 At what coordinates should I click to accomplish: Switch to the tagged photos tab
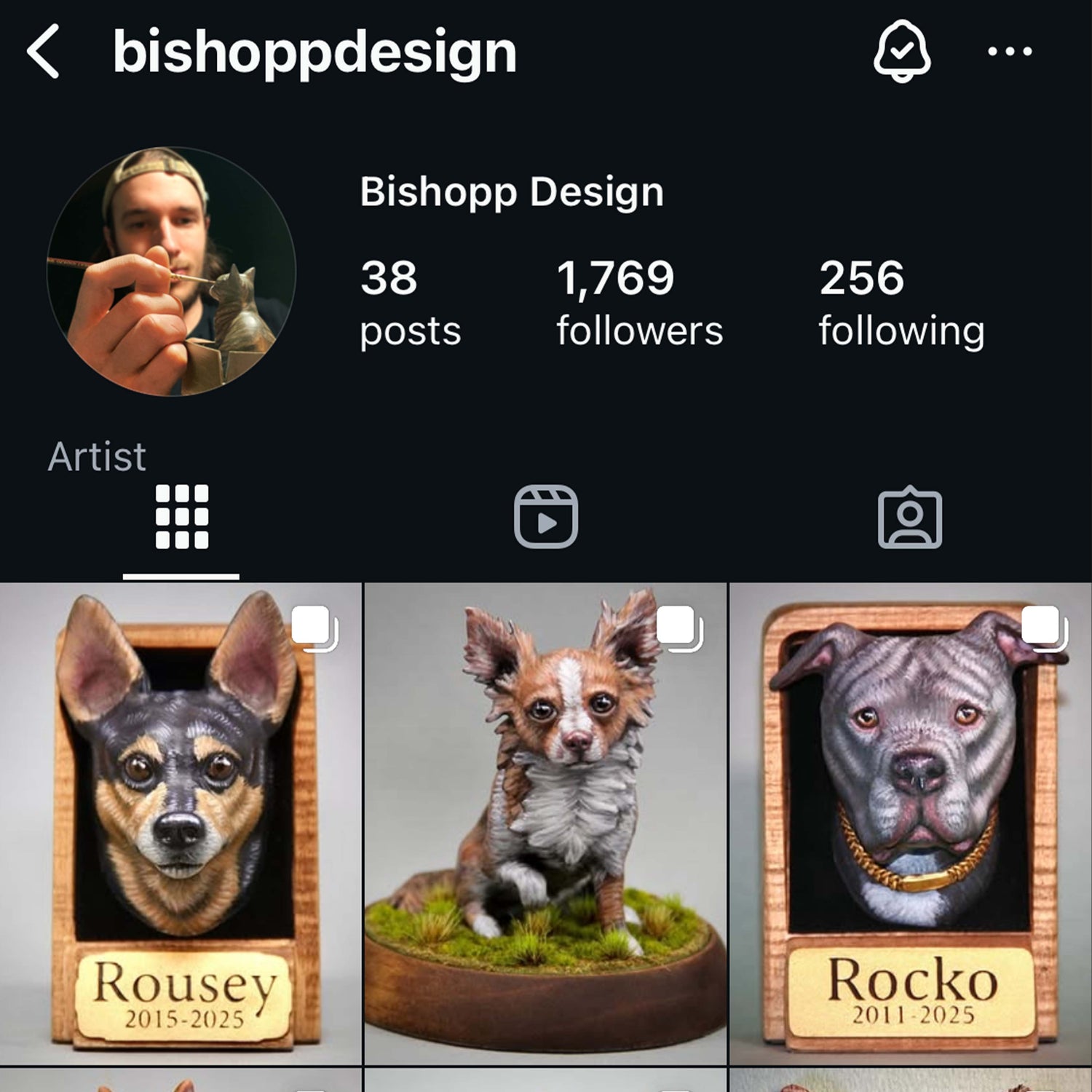(x=909, y=517)
